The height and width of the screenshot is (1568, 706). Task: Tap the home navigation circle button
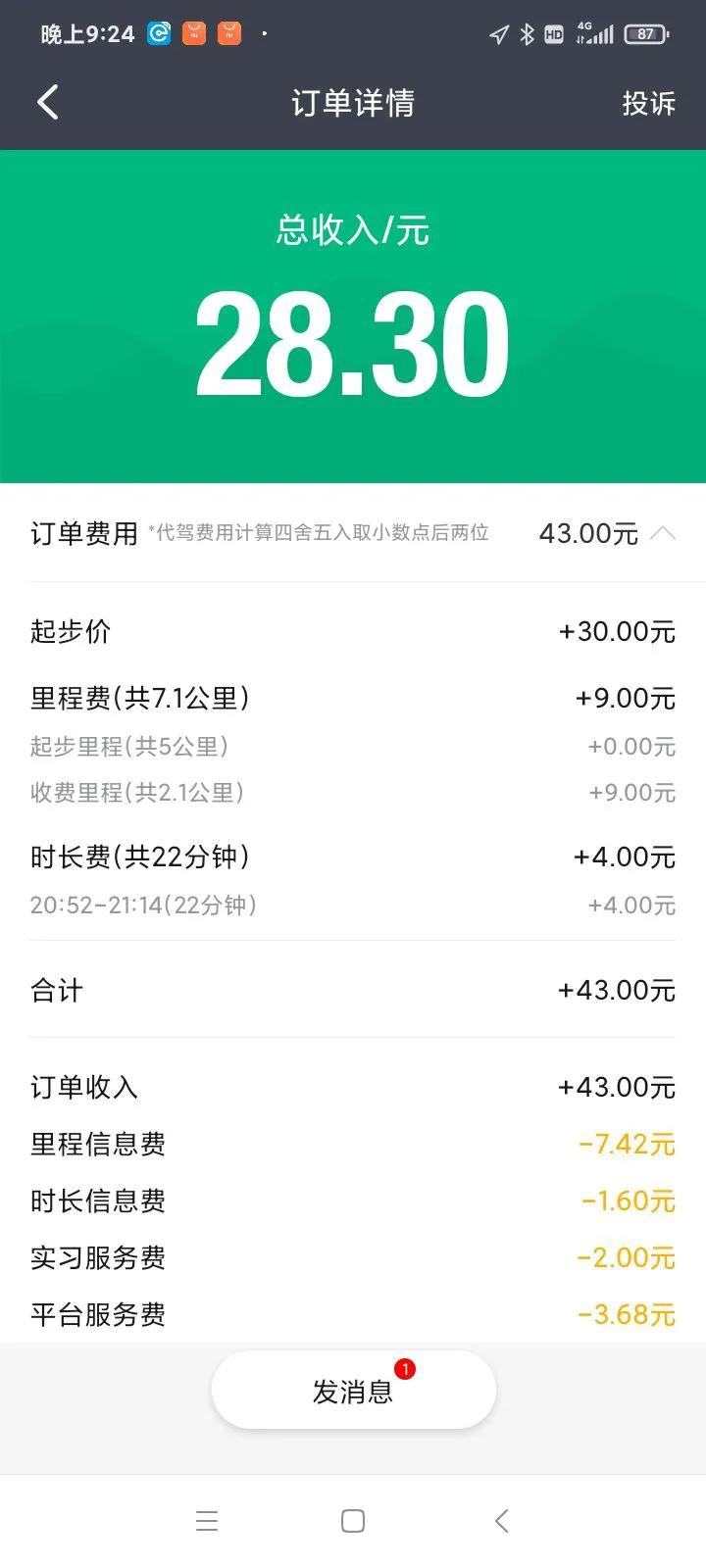352,1521
